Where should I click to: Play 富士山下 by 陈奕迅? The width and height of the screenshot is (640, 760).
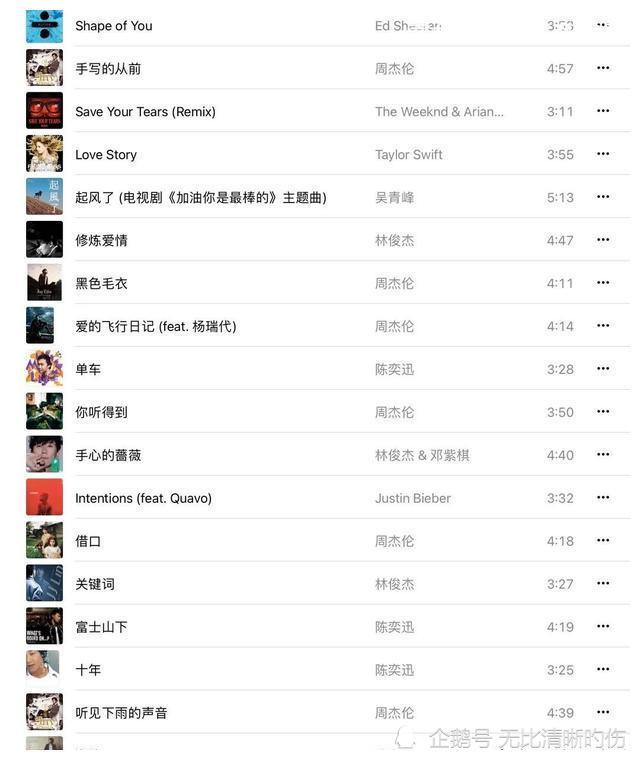102,627
